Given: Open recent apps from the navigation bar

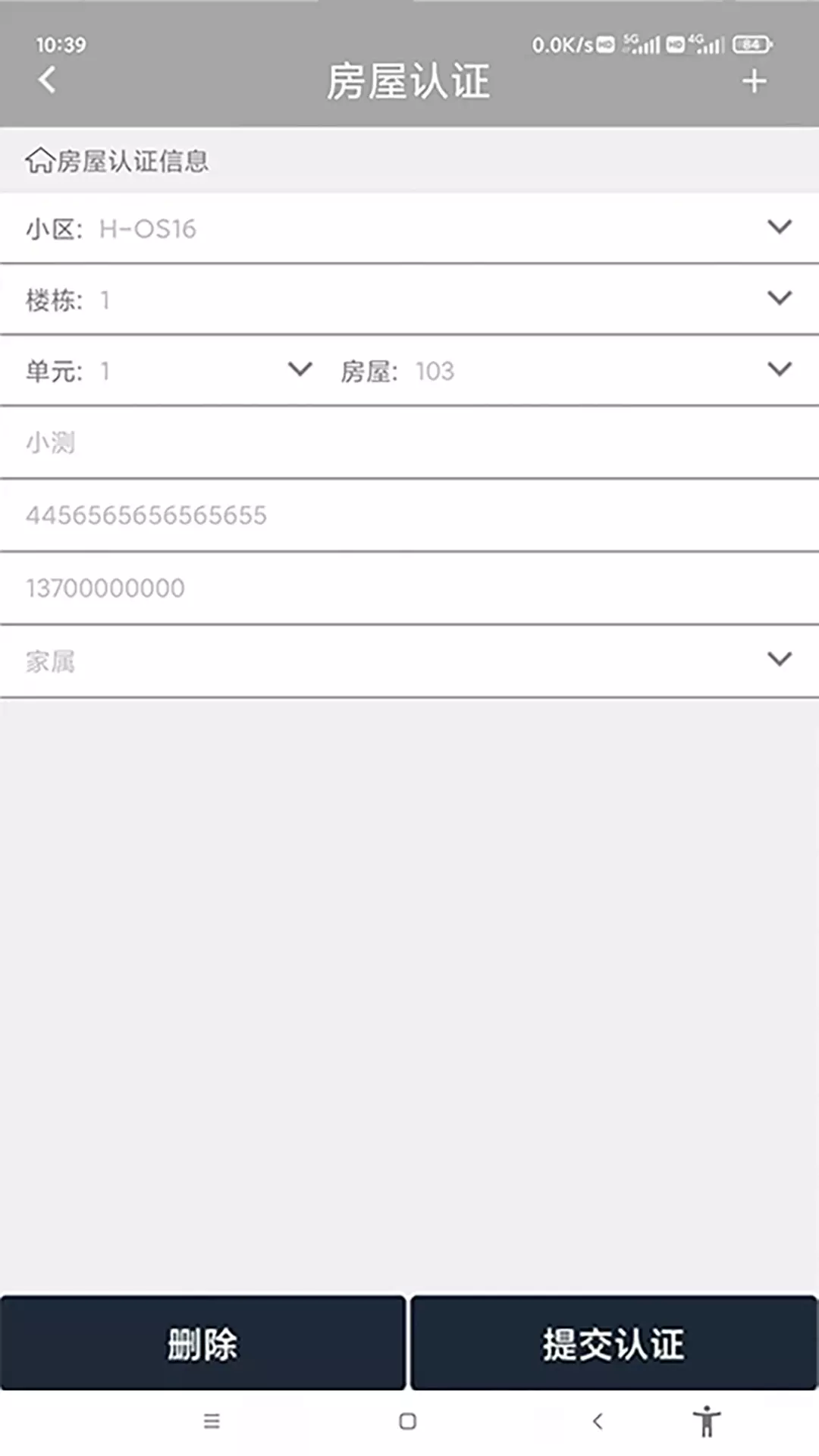Looking at the screenshot, I should [x=212, y=1421].
